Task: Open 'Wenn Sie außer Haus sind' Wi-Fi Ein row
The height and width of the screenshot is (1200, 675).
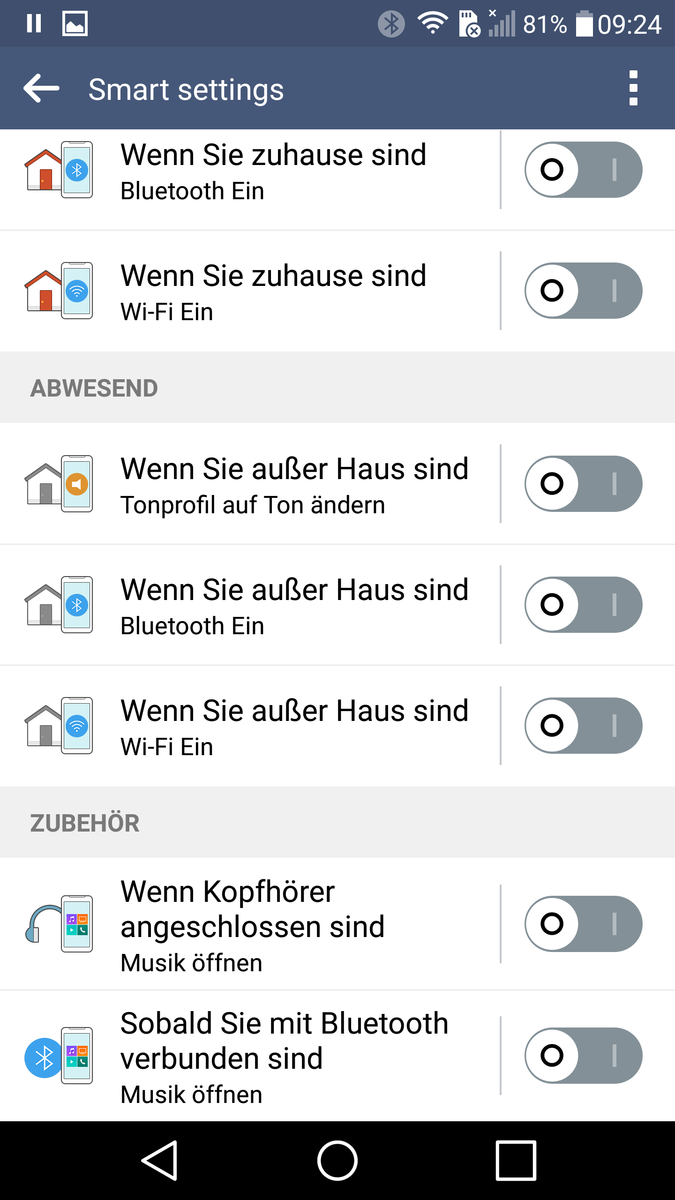Action: tap(250, 726)
